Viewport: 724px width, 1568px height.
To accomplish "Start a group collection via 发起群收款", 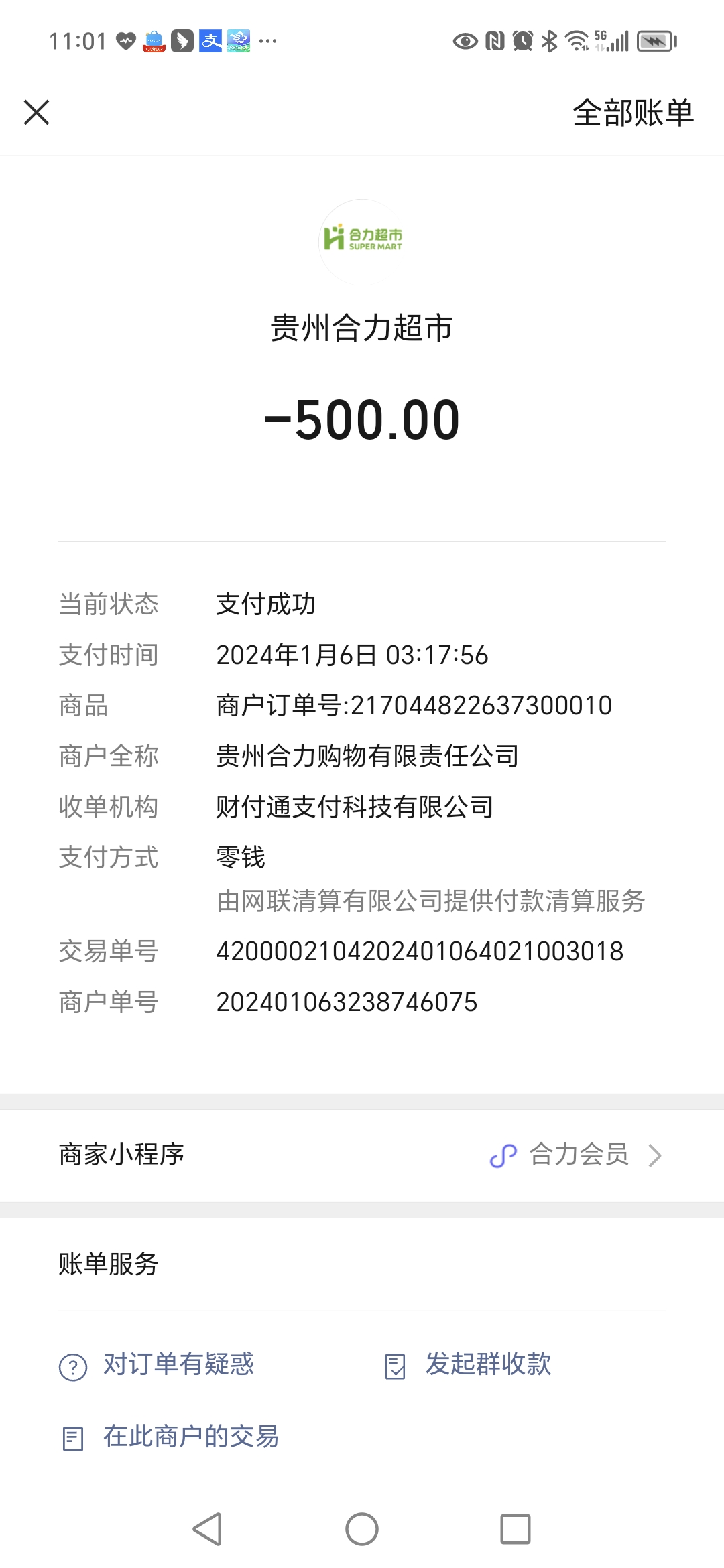I will point(487,1364).
